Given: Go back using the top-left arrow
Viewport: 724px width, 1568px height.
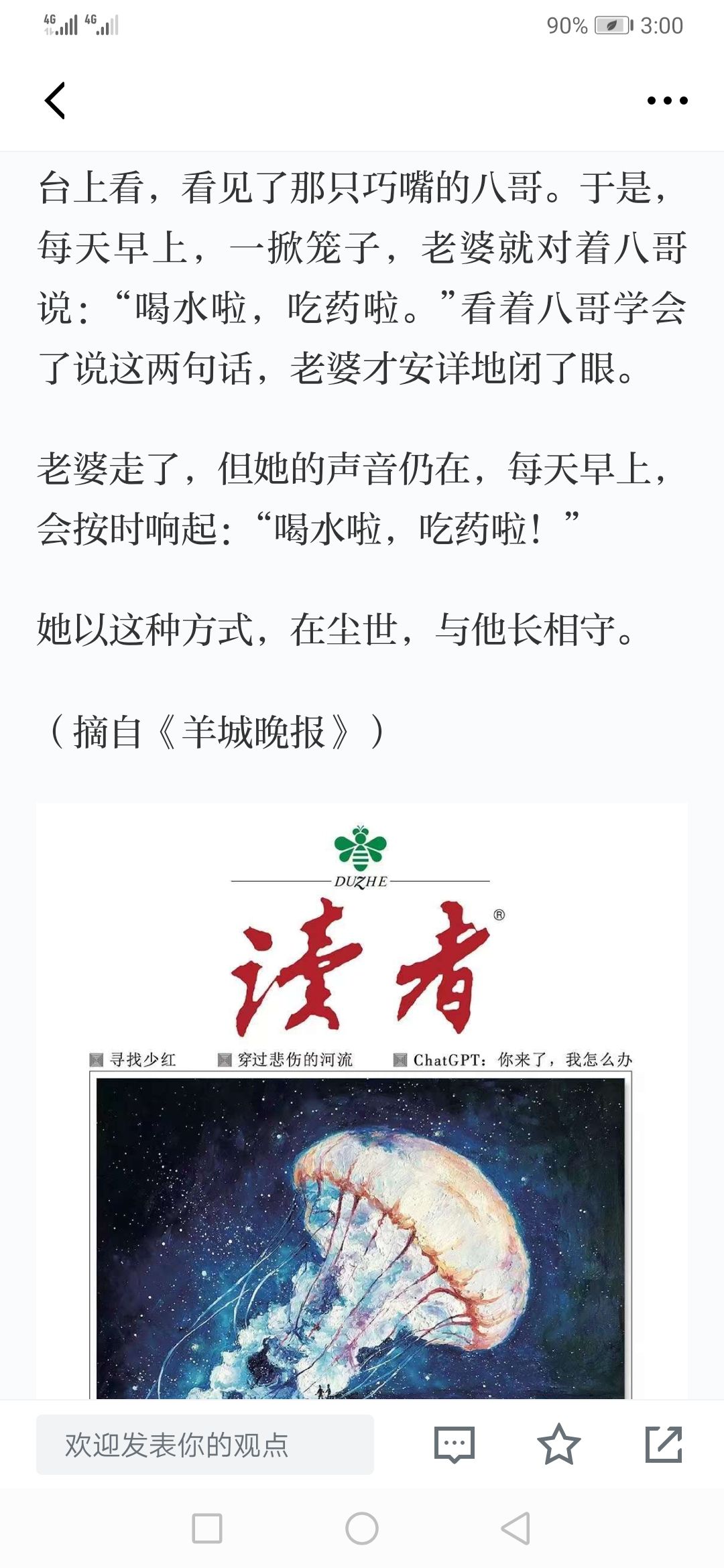Looking at the screenshot, I should pos(55,101).
